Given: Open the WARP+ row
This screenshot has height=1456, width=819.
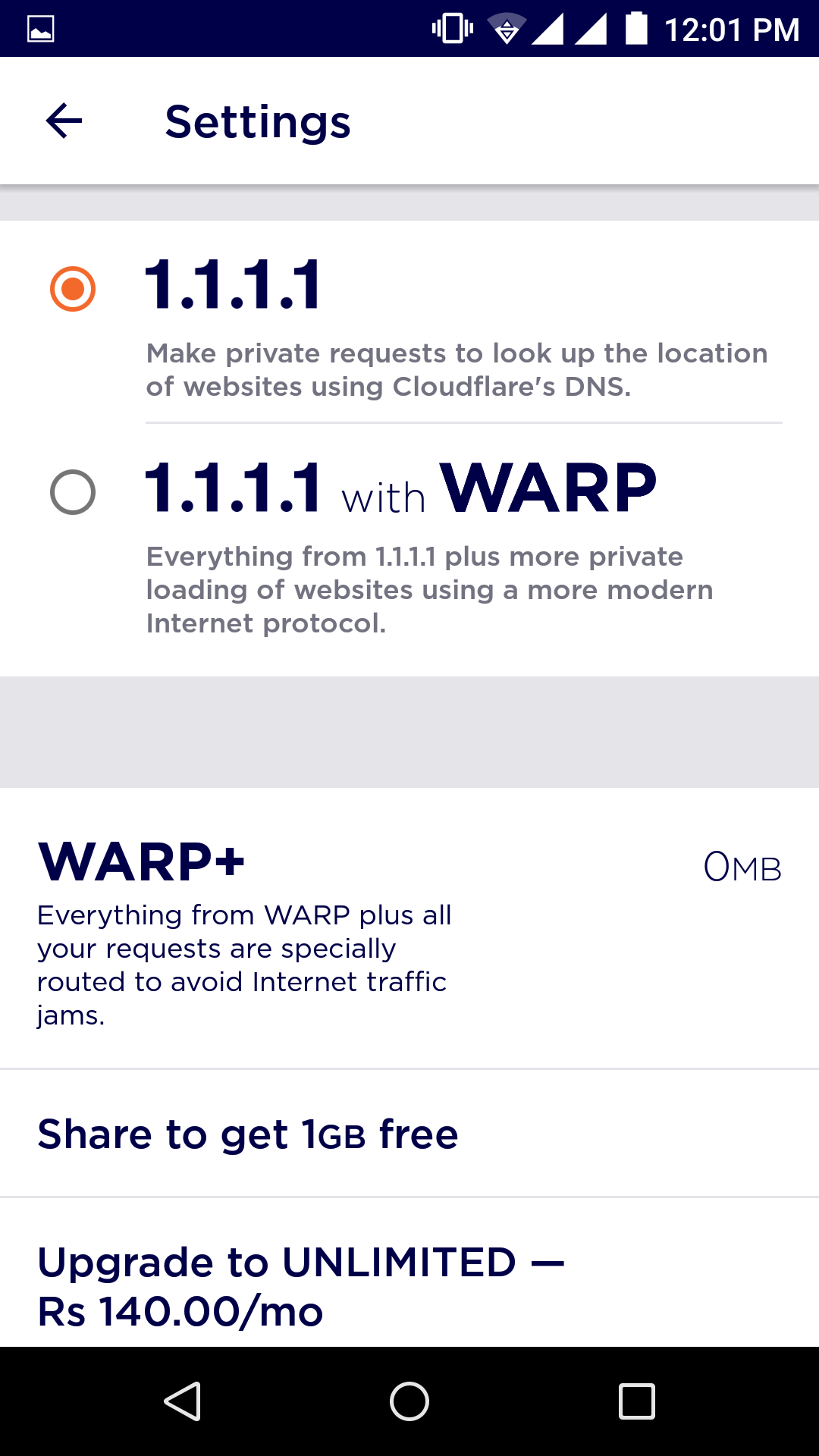Looking at the screenshot, I should (409, 929).
